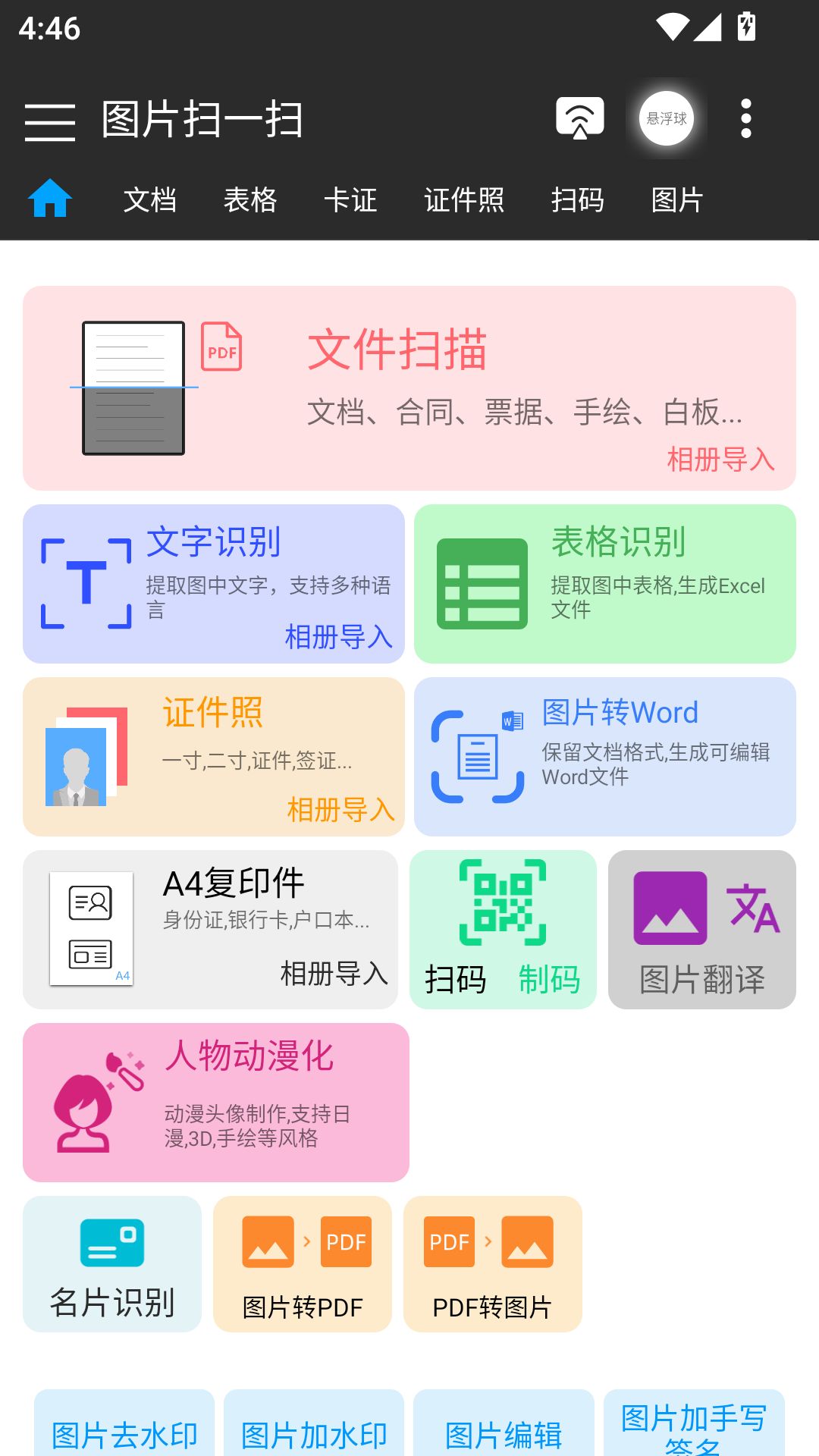
Task: Open the 图片翻译 picture translation tool
Action: click(x=701, y=929)
